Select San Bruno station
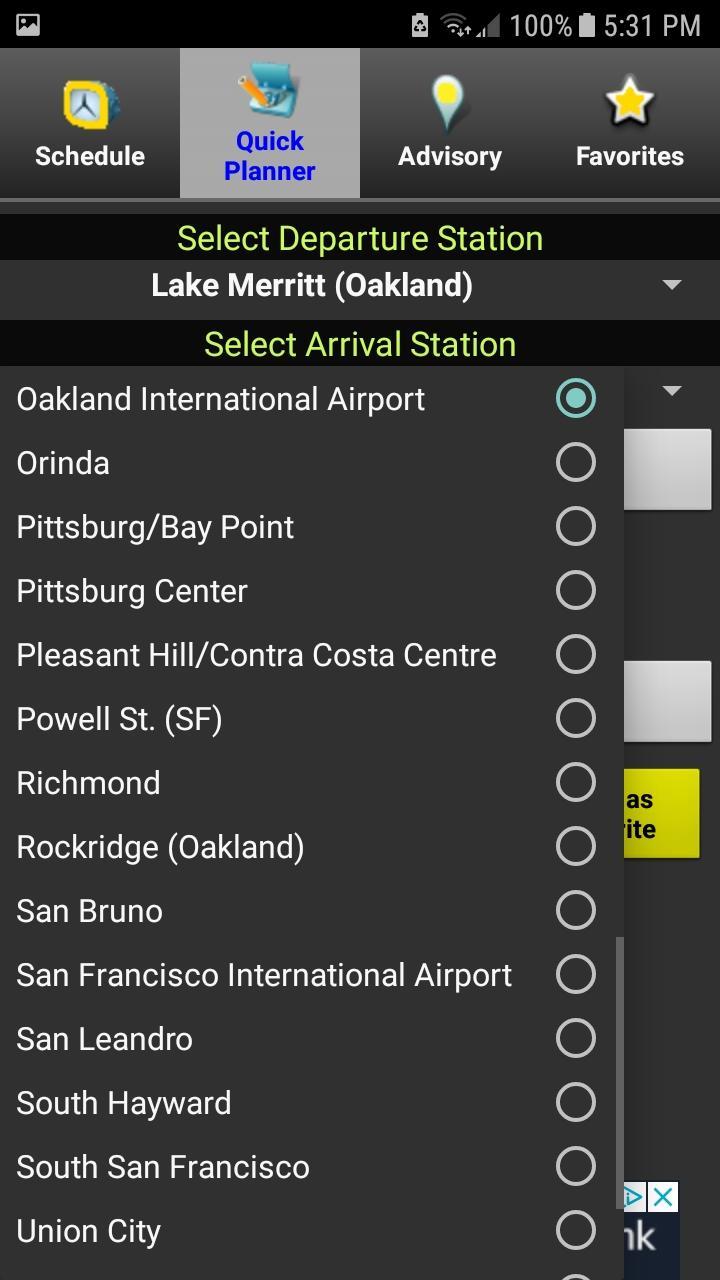The height and width of the screenshot is (1280, 720). pyautogui.click(x=312, y=910)
